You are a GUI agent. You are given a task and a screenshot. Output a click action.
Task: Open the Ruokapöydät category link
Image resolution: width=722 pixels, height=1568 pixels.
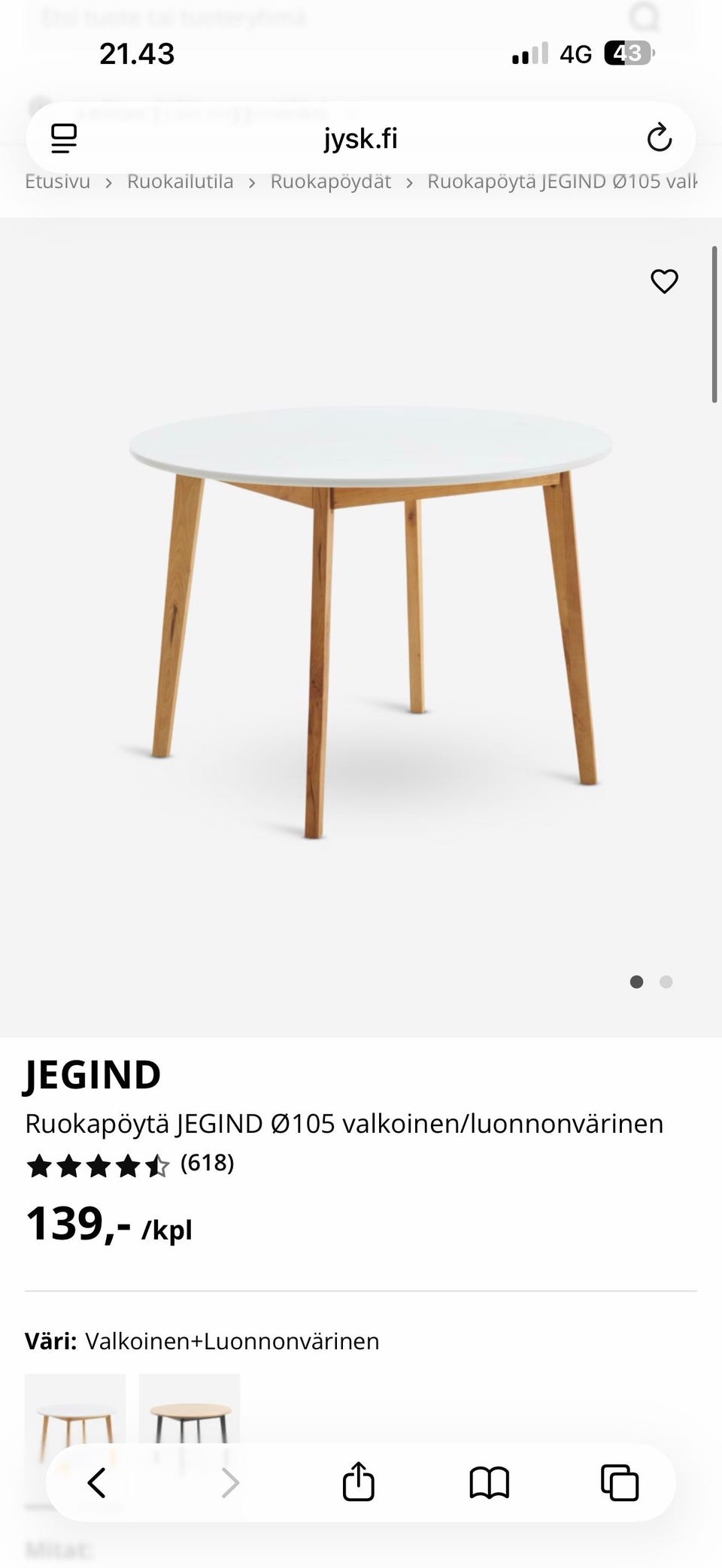330,182
